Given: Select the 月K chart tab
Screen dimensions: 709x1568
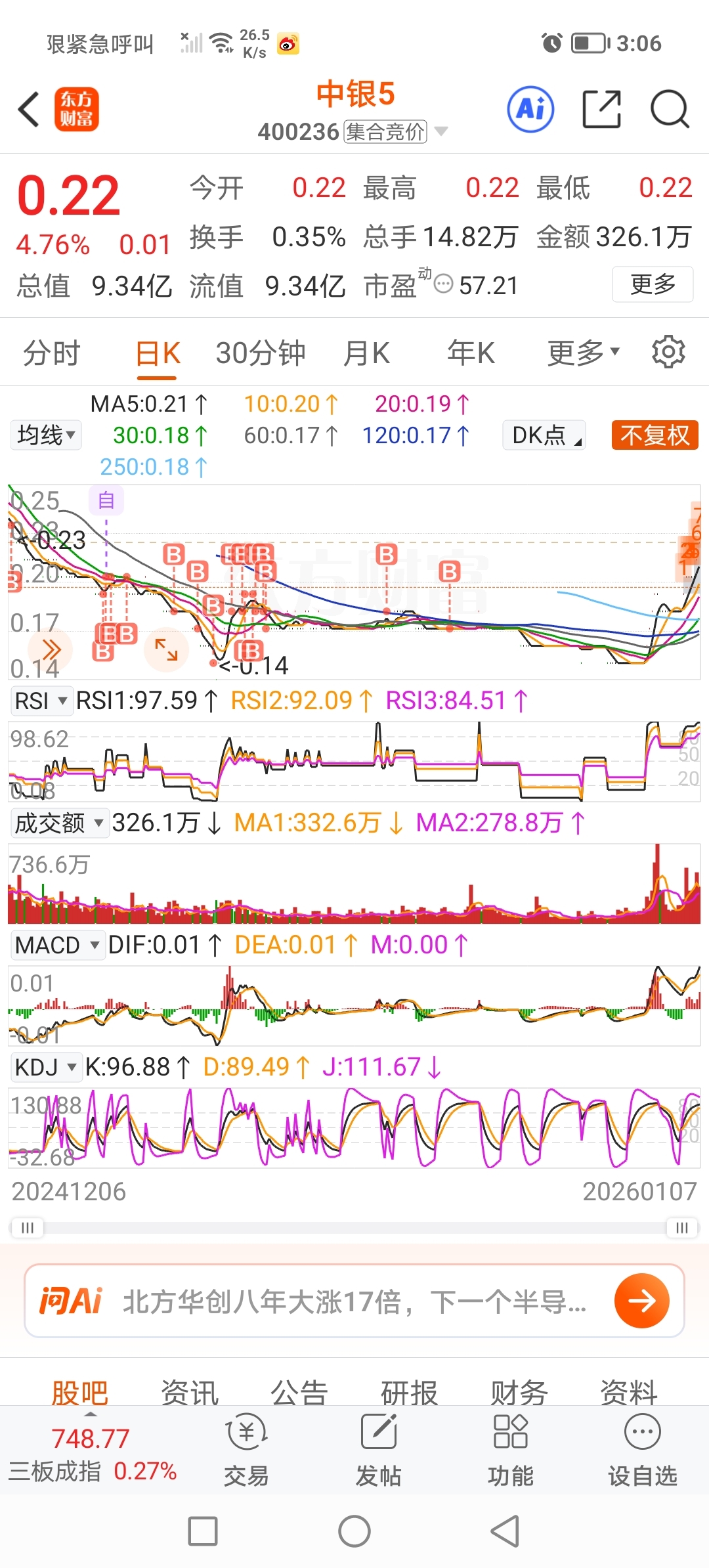Looking at the screenshot, I should point(366,353).
